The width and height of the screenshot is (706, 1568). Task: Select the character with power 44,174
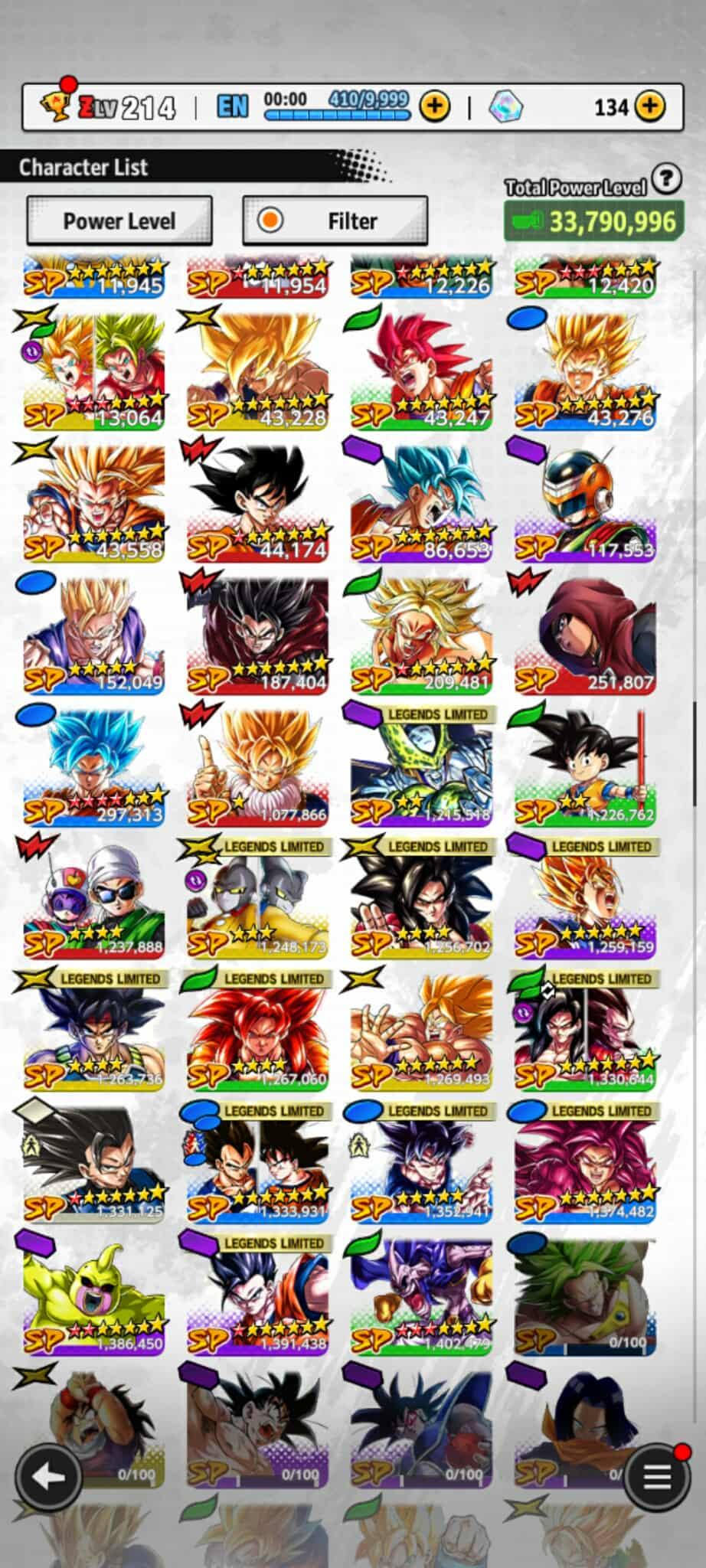258,502
